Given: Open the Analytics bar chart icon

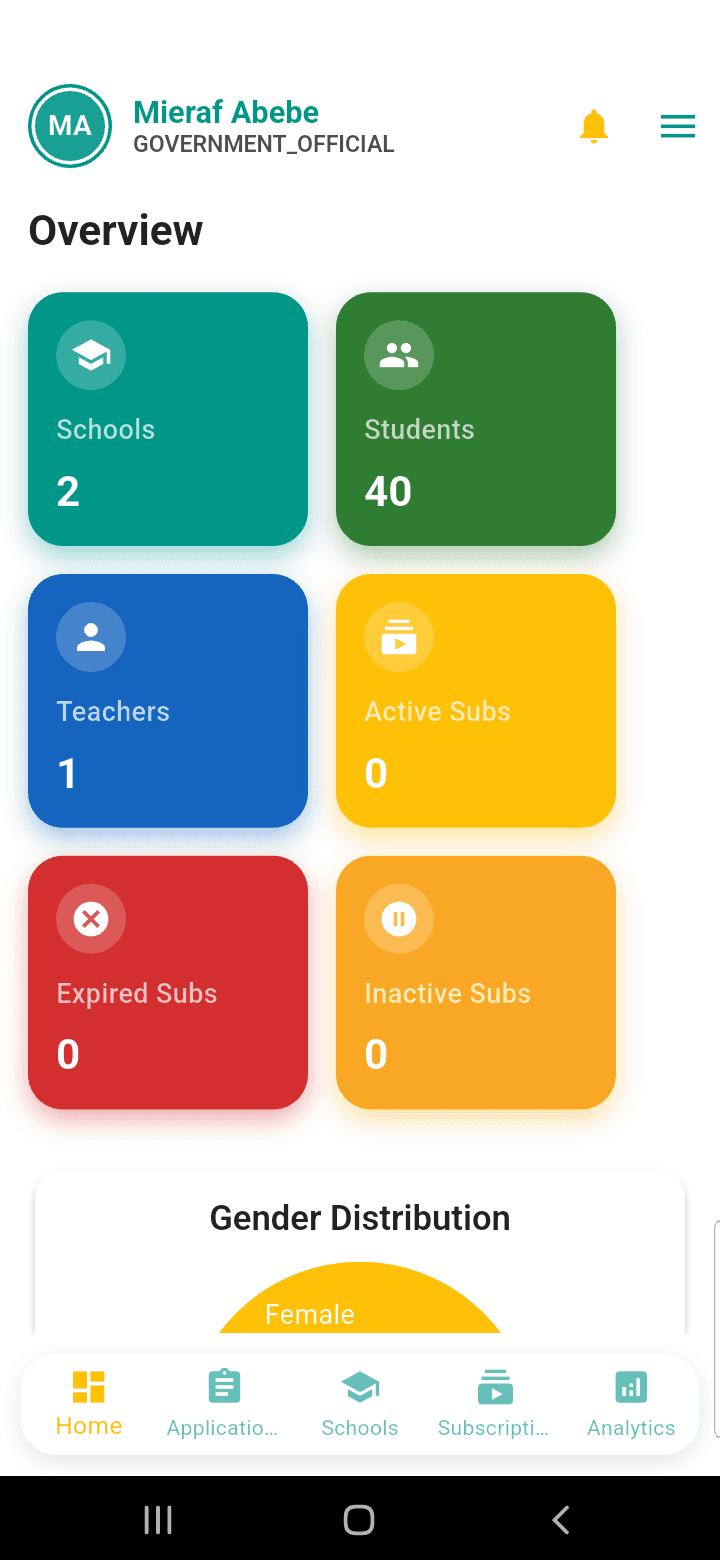Looking at the screenshot, I should click(x=631, y=1386).
